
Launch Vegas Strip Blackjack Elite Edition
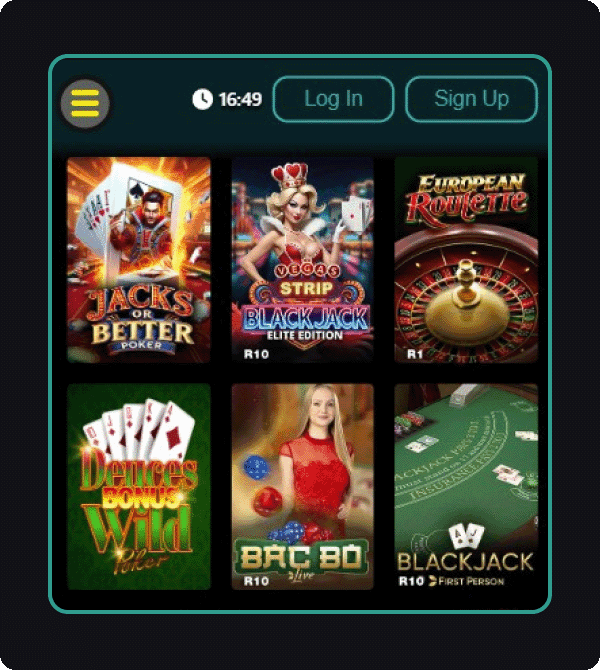click(x=302, y=259)
